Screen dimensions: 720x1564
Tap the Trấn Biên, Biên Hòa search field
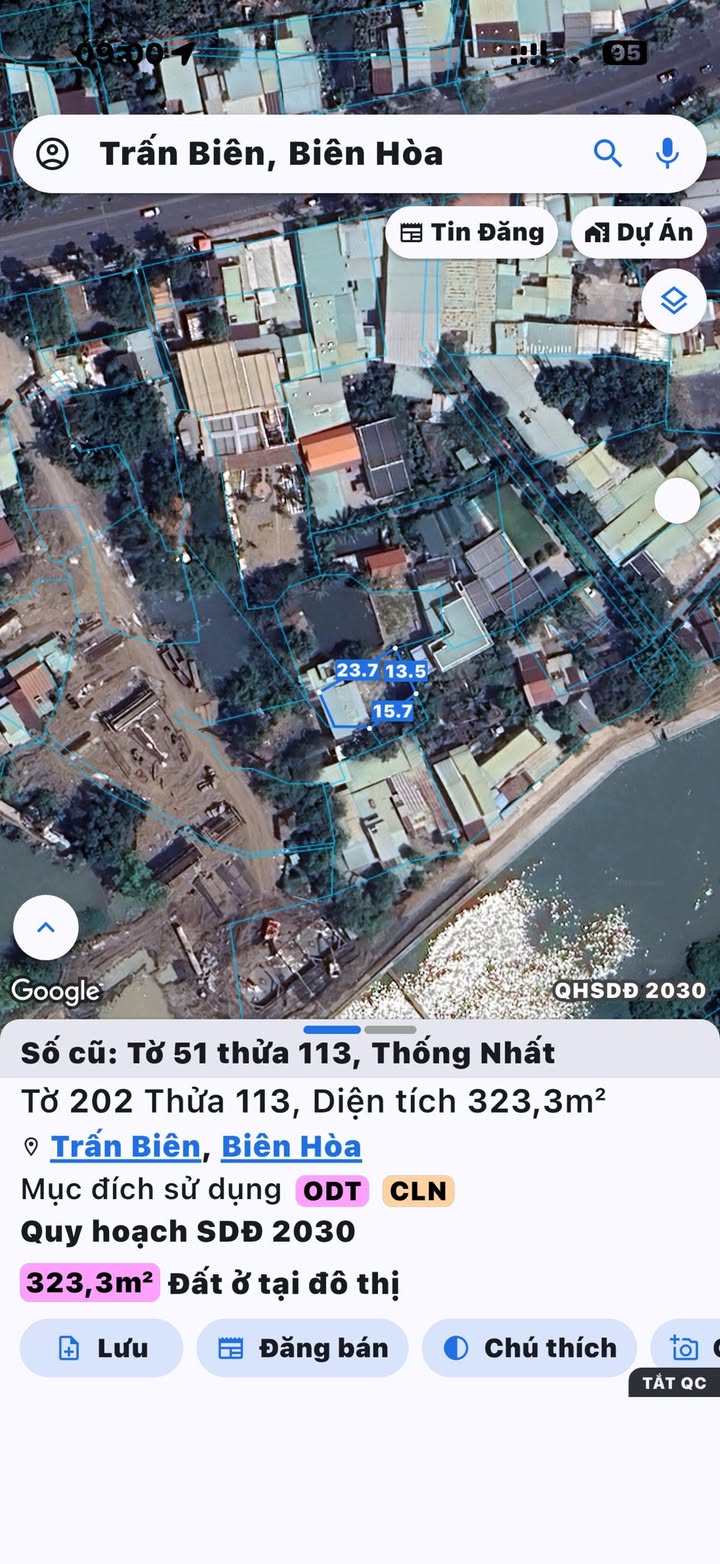click(300, 154)
